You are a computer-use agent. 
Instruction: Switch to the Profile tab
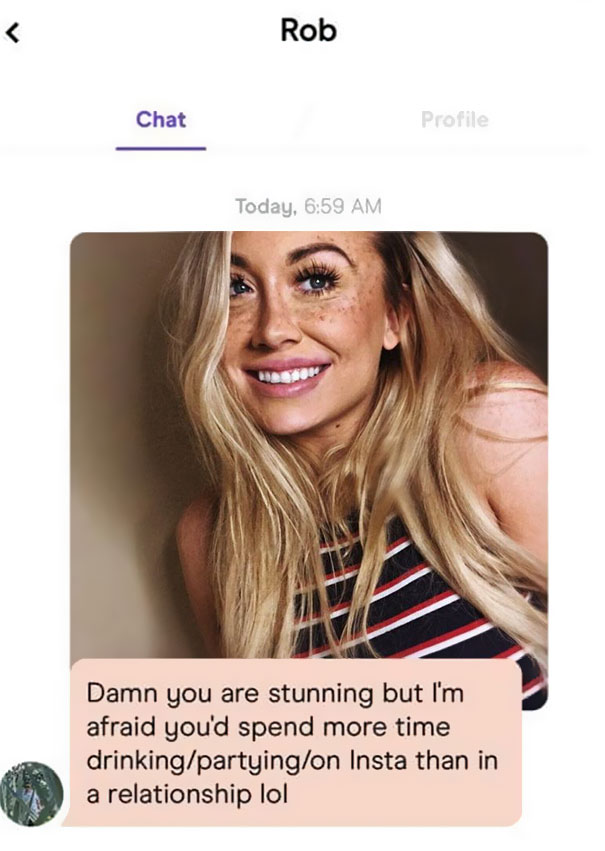pos(454,120)
